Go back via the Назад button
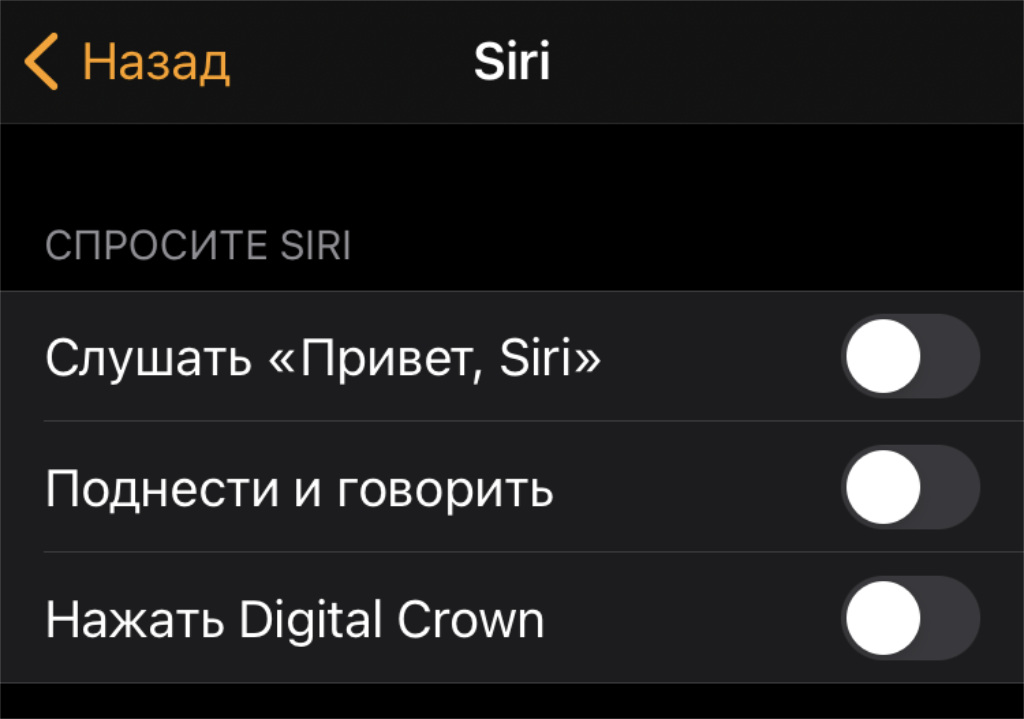 coord(128,62)
